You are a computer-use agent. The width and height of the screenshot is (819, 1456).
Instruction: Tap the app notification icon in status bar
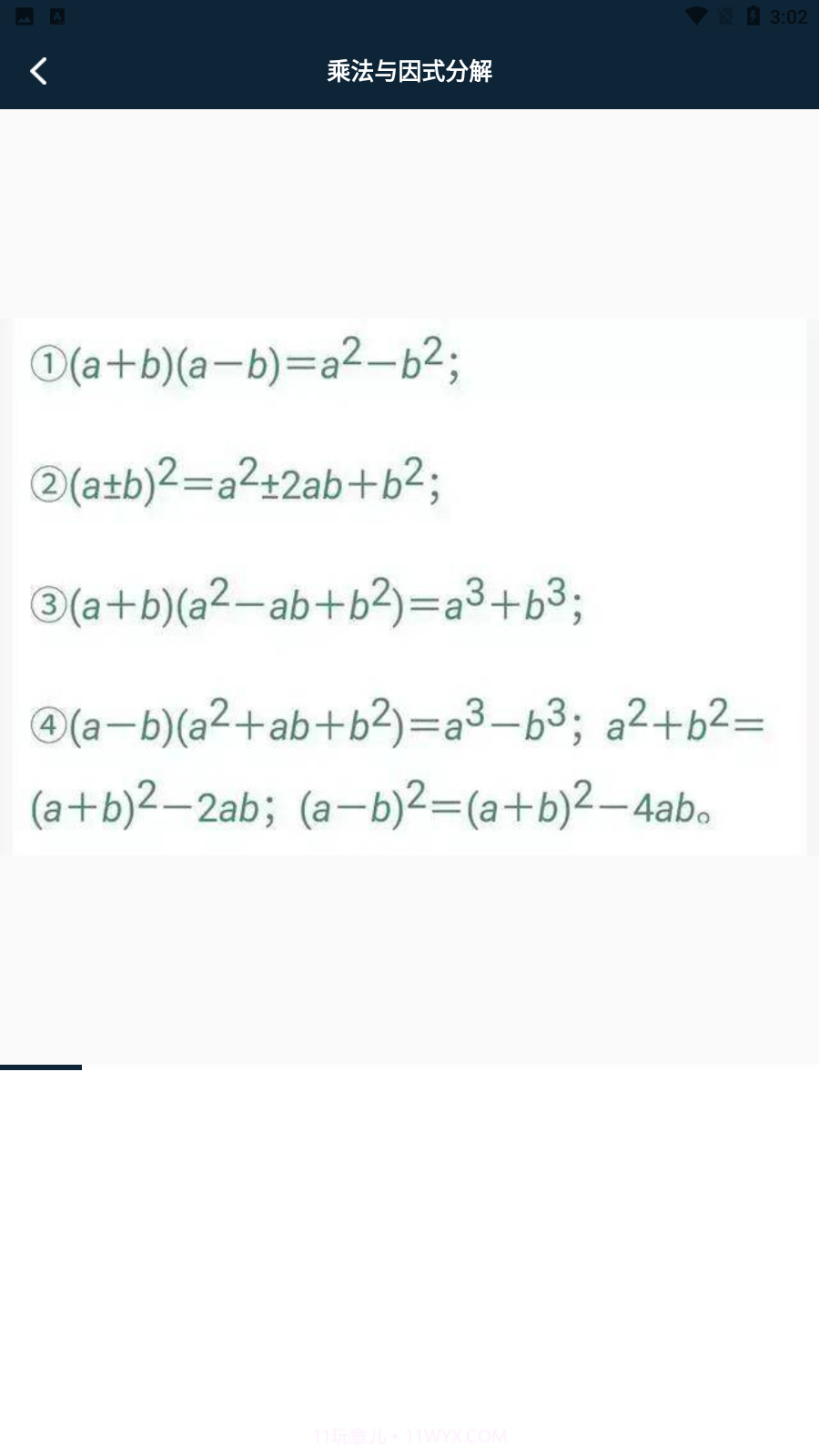click(57, 15)
